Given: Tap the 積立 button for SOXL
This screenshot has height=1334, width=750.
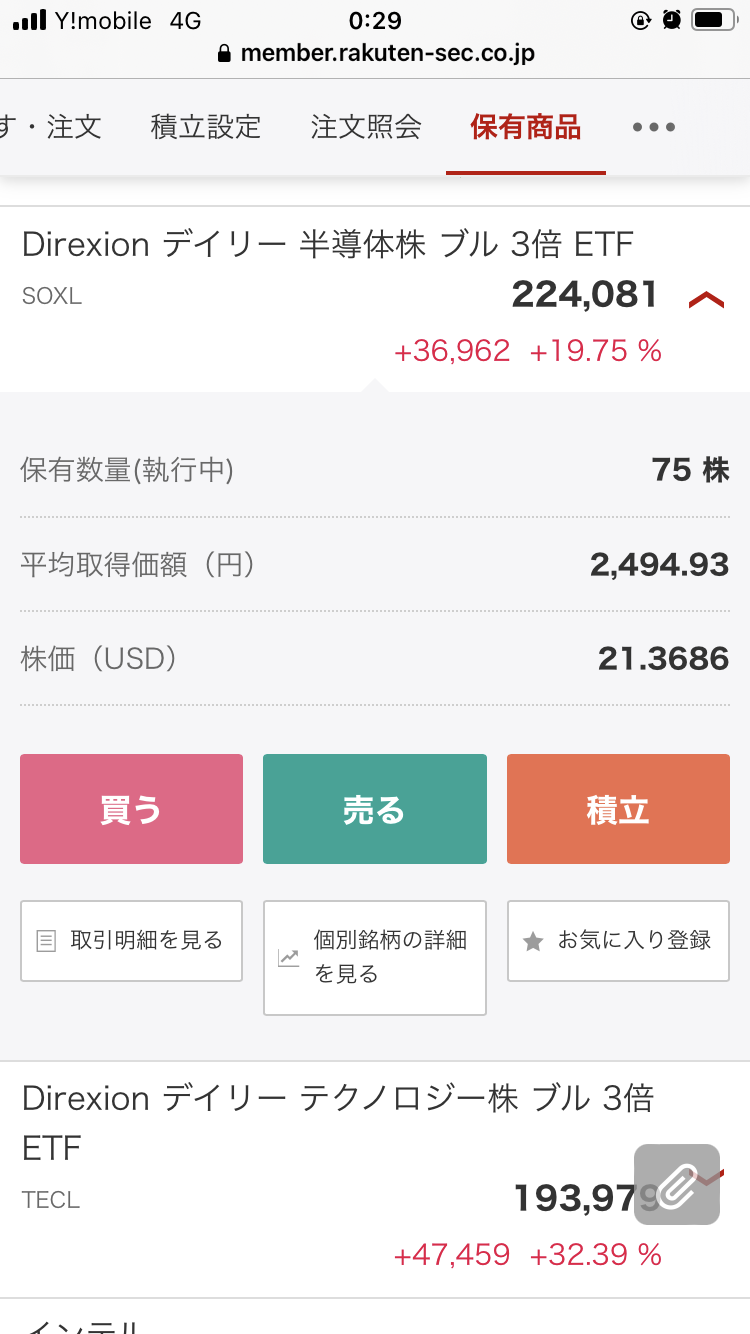Looking at the screenshot, I should [x=618, y=809].
